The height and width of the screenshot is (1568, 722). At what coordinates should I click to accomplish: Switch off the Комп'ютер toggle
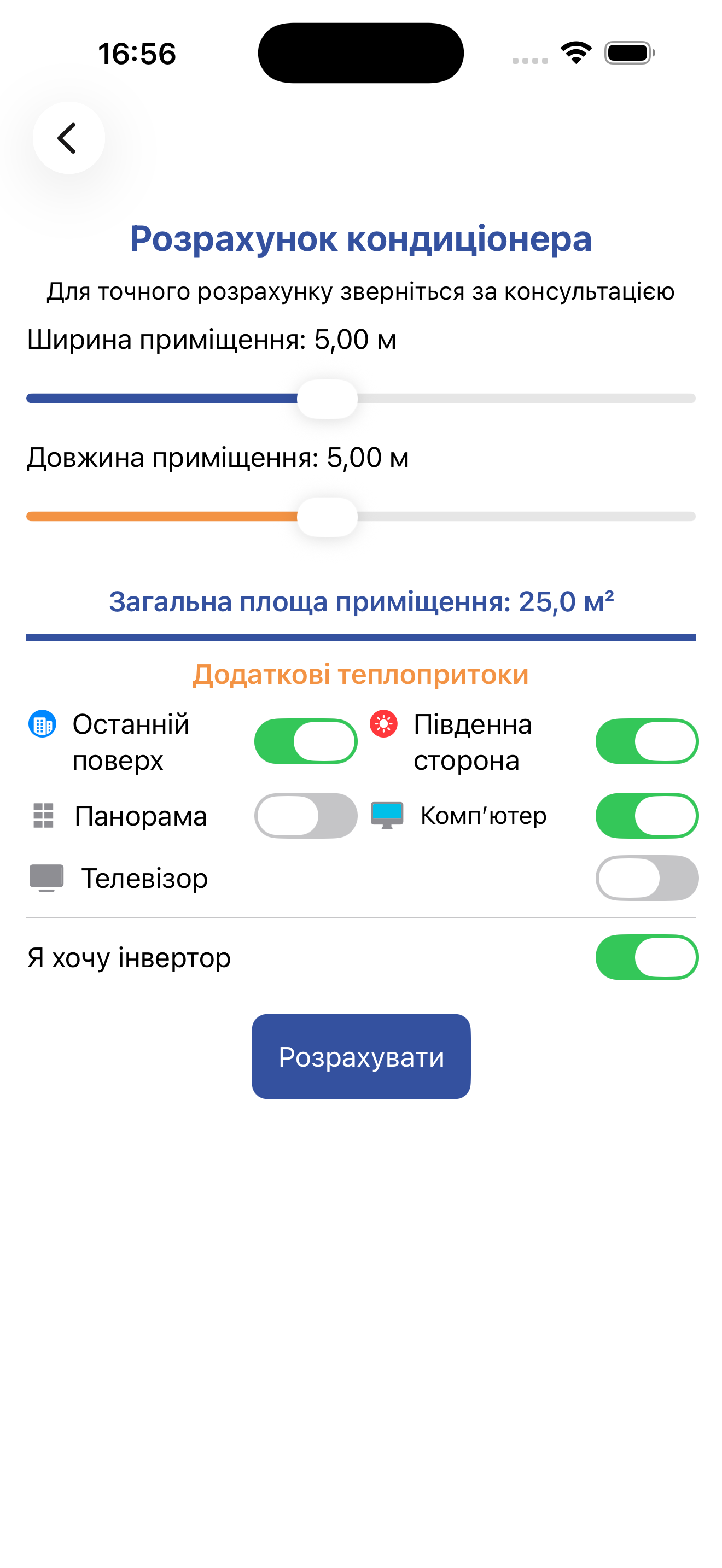coord(647,816)
